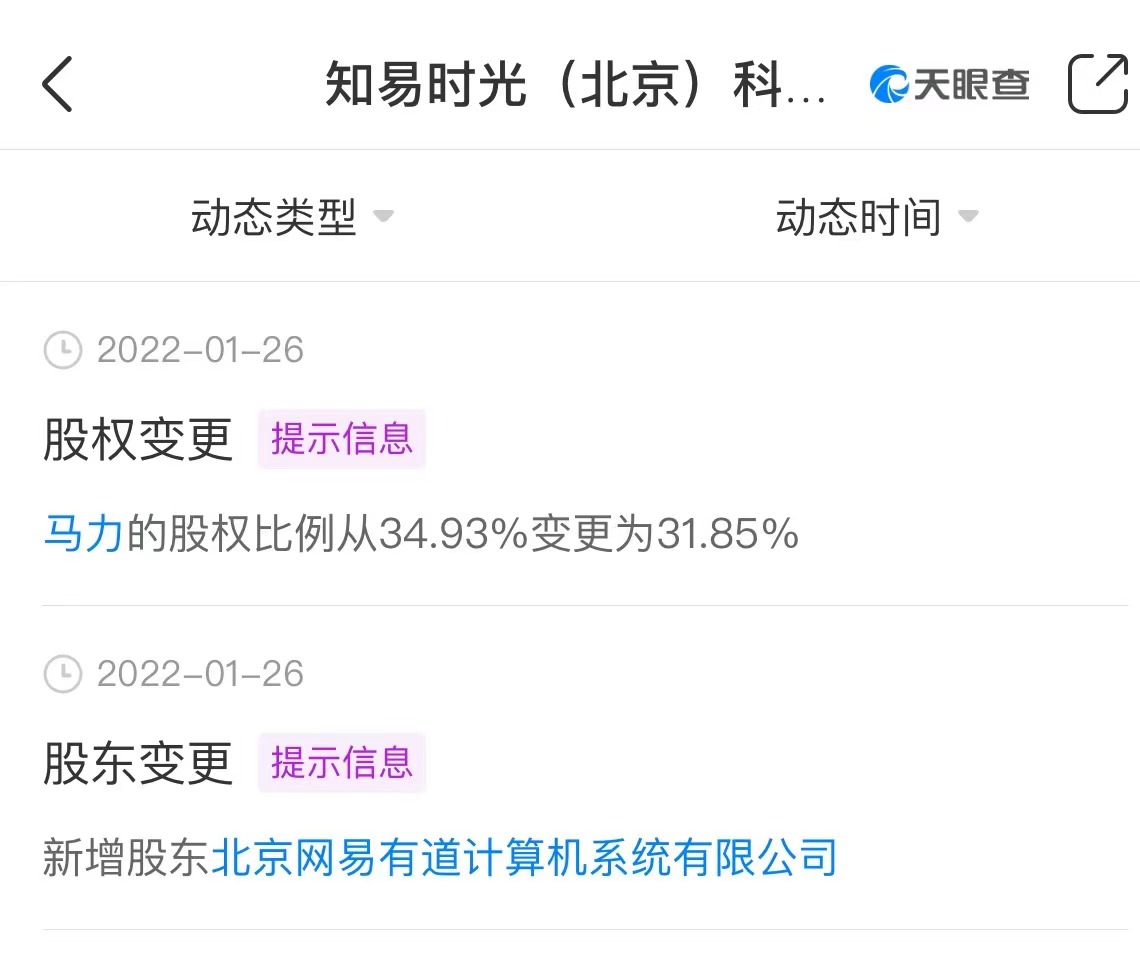1140x958 pixels.
Task: Expand the 动态时间 filter dropdown
Action: pyautogui.click(x=876, y=217)
